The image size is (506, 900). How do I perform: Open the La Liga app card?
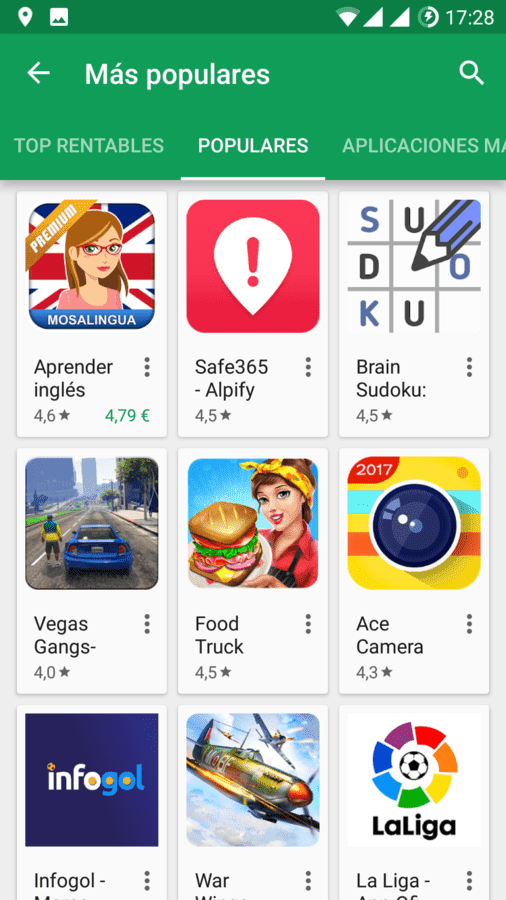point(414,802)
